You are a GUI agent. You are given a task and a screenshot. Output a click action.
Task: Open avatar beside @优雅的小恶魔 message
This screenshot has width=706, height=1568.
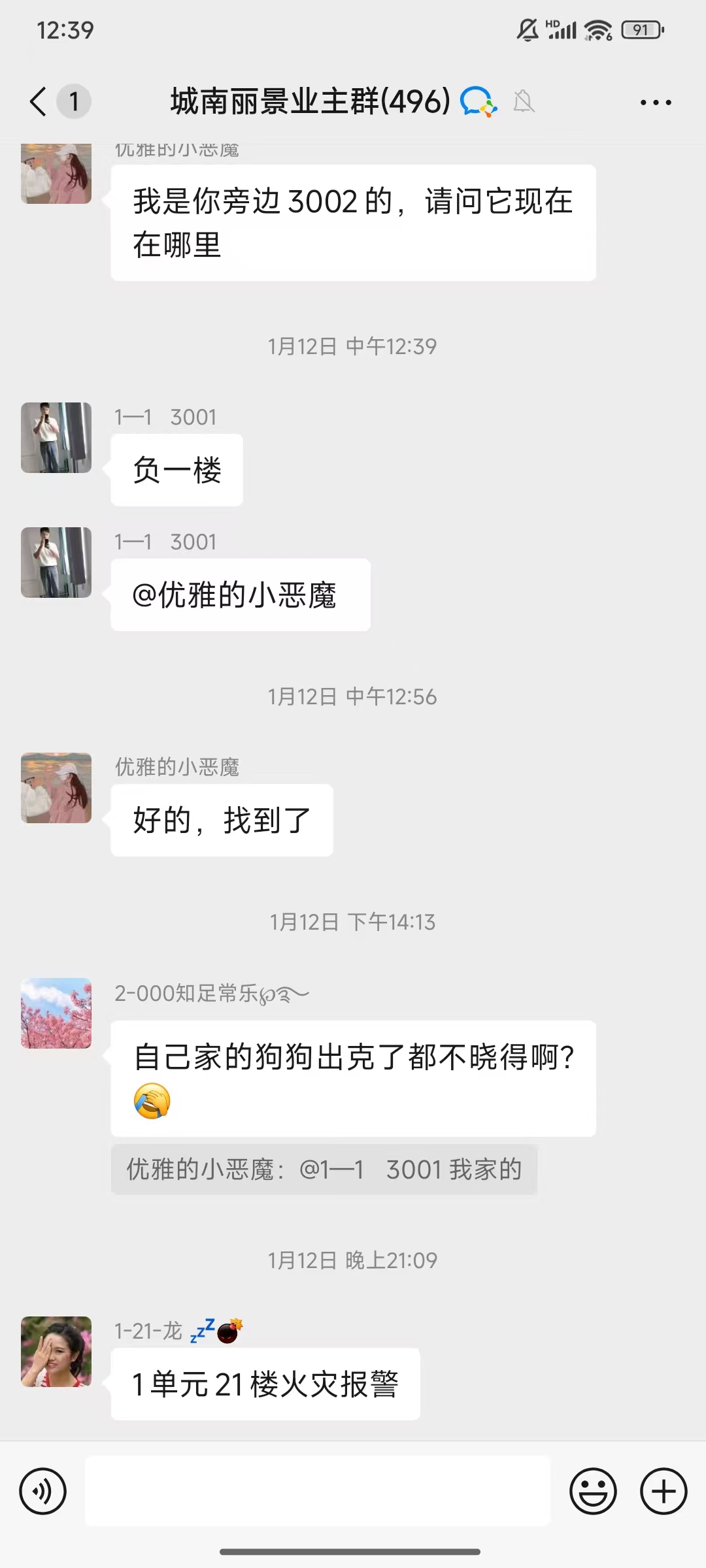pos(56,563)
